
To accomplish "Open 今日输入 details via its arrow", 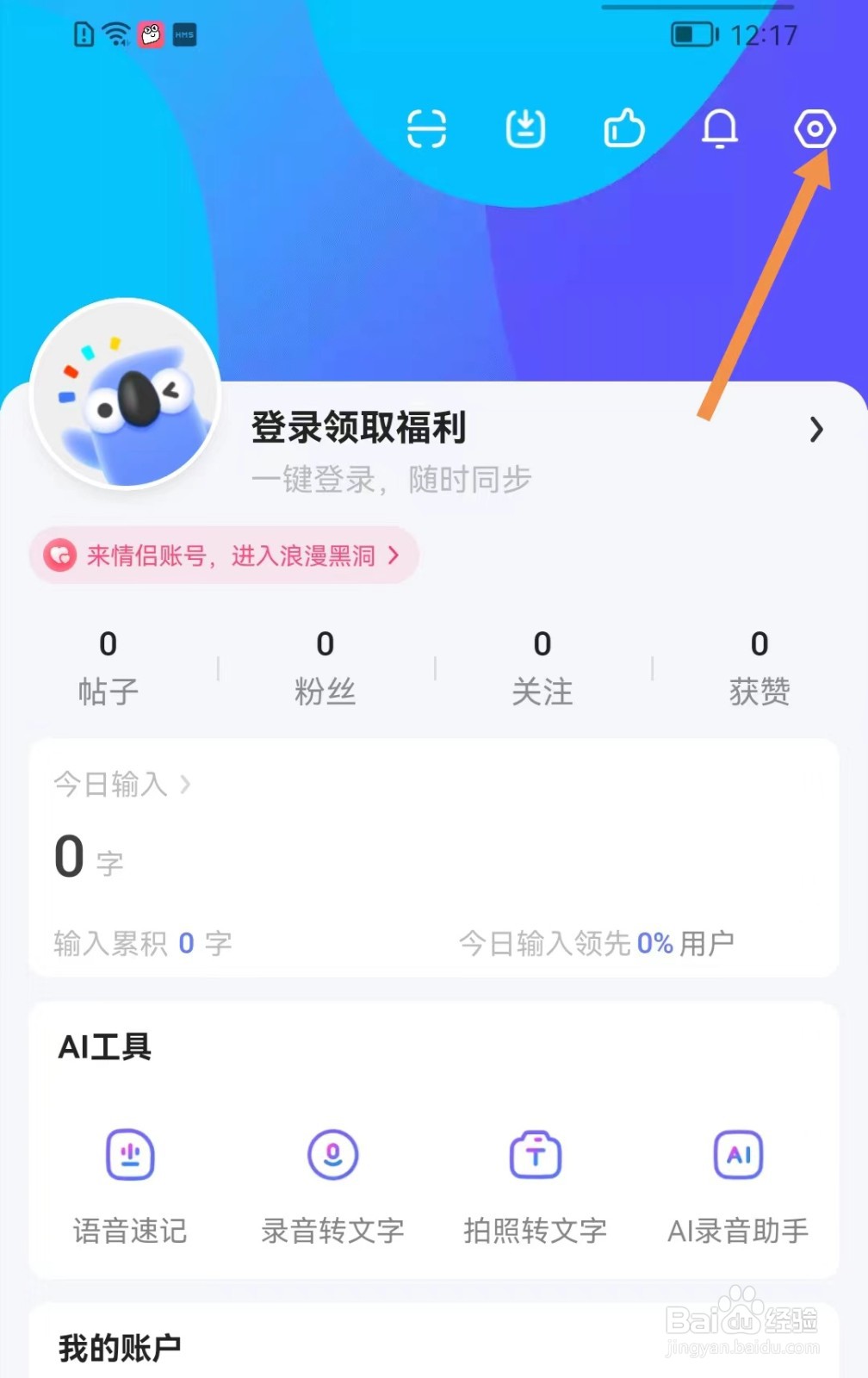I will (x=185, y=785).
